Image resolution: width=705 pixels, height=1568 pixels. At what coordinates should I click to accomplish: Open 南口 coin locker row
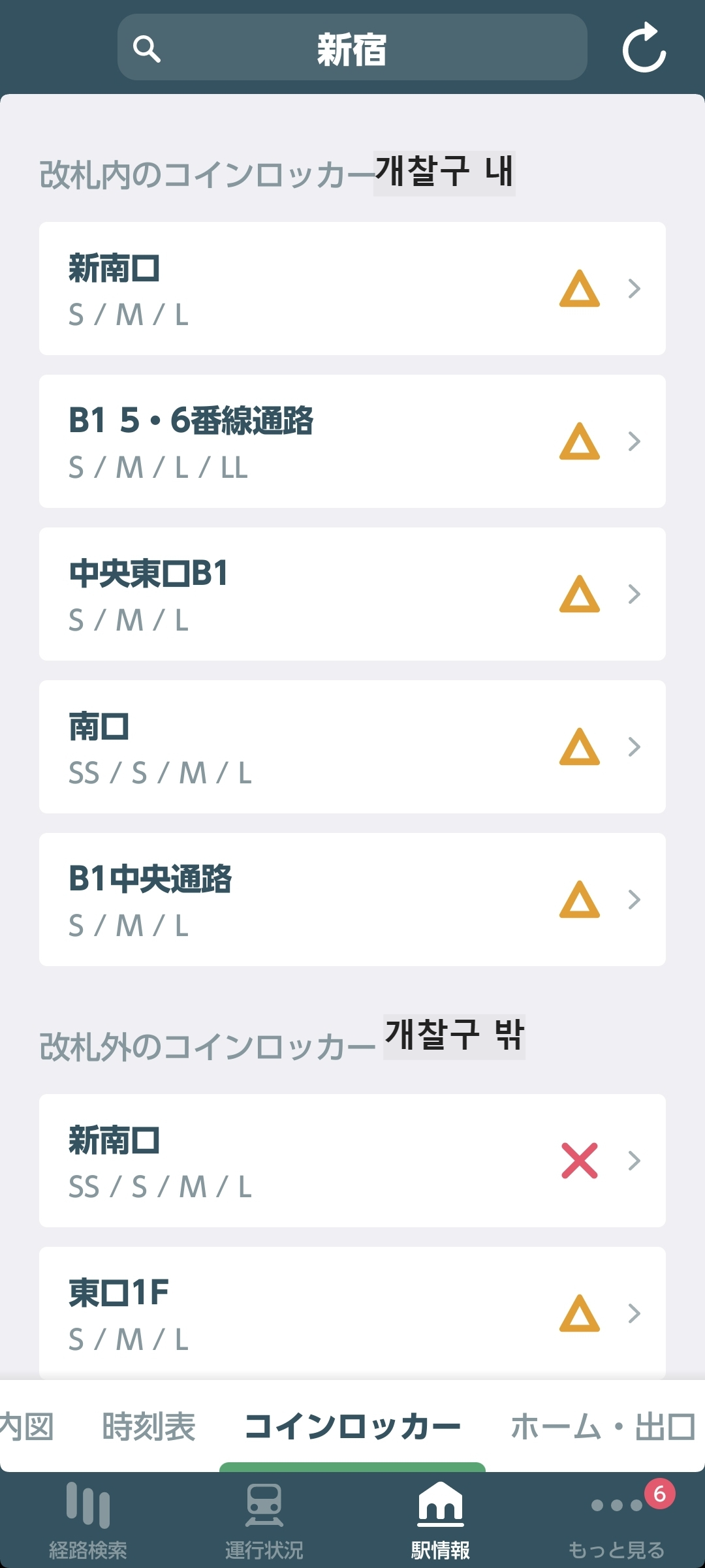click(x=352, y=747)
